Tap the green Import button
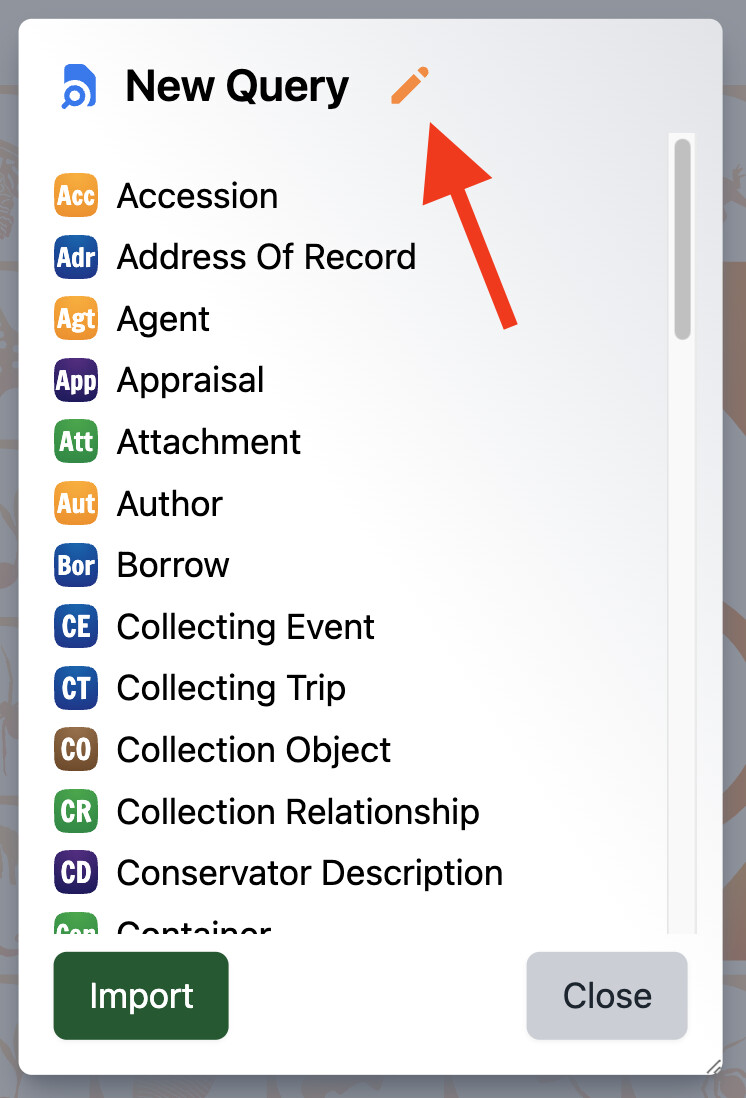The image size is (746, 1098). pos(141,996)
